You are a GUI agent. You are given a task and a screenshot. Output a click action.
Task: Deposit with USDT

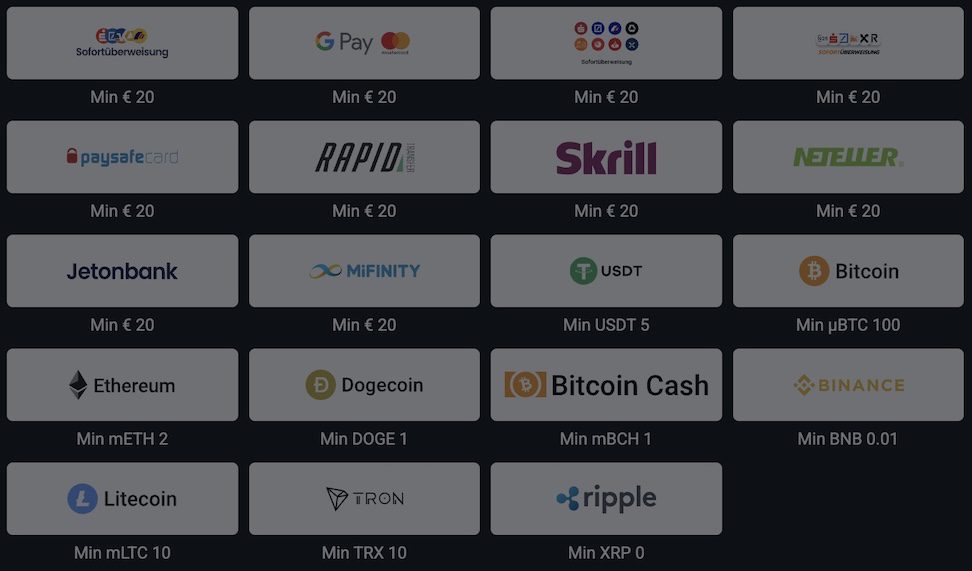pos(606,271)
